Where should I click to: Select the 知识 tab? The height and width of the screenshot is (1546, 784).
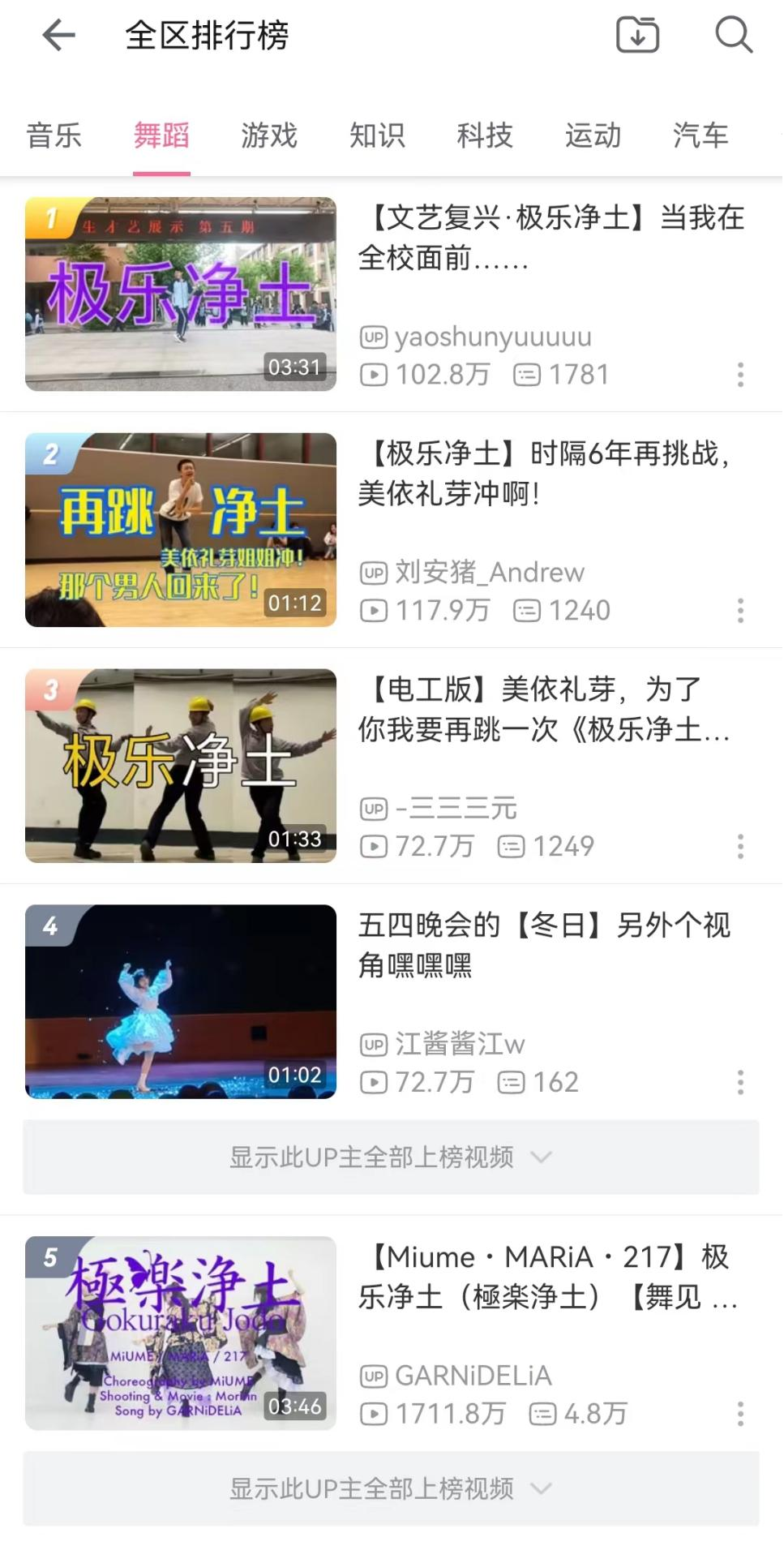pyautogui.click(x=377, y=135)
